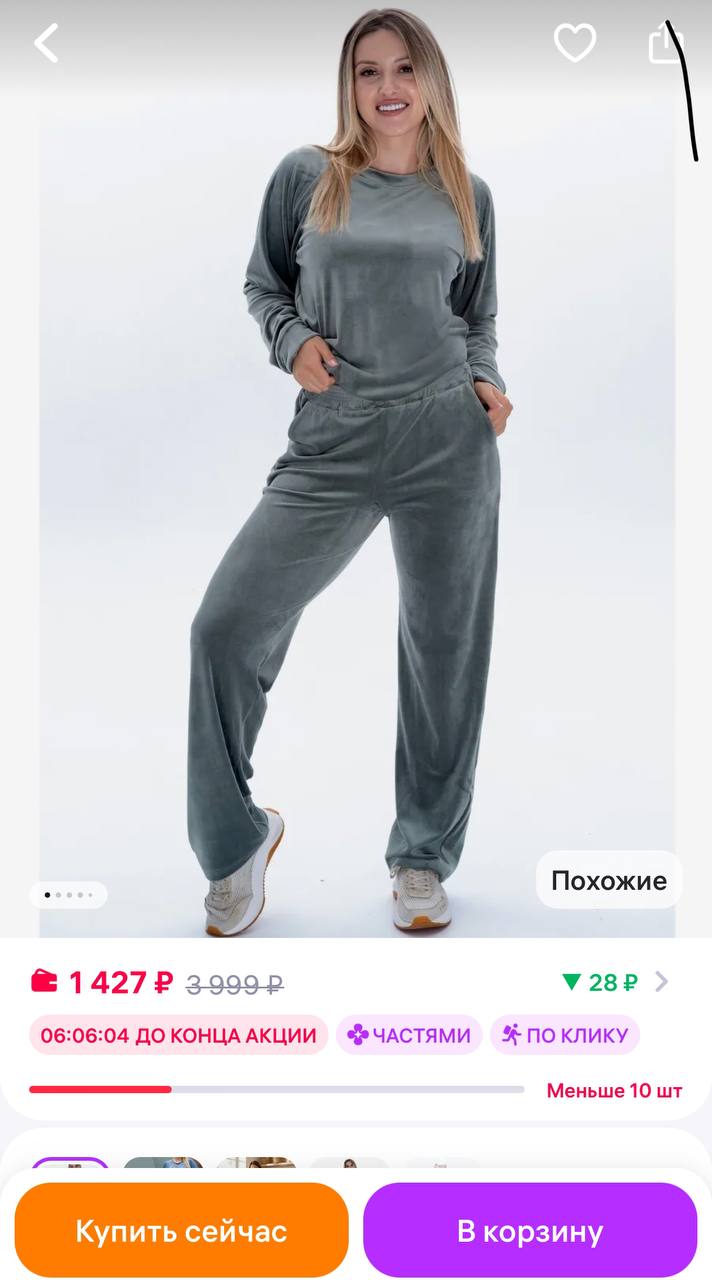
Task: Open the Похожие similar items button
Action: point(608,881)
